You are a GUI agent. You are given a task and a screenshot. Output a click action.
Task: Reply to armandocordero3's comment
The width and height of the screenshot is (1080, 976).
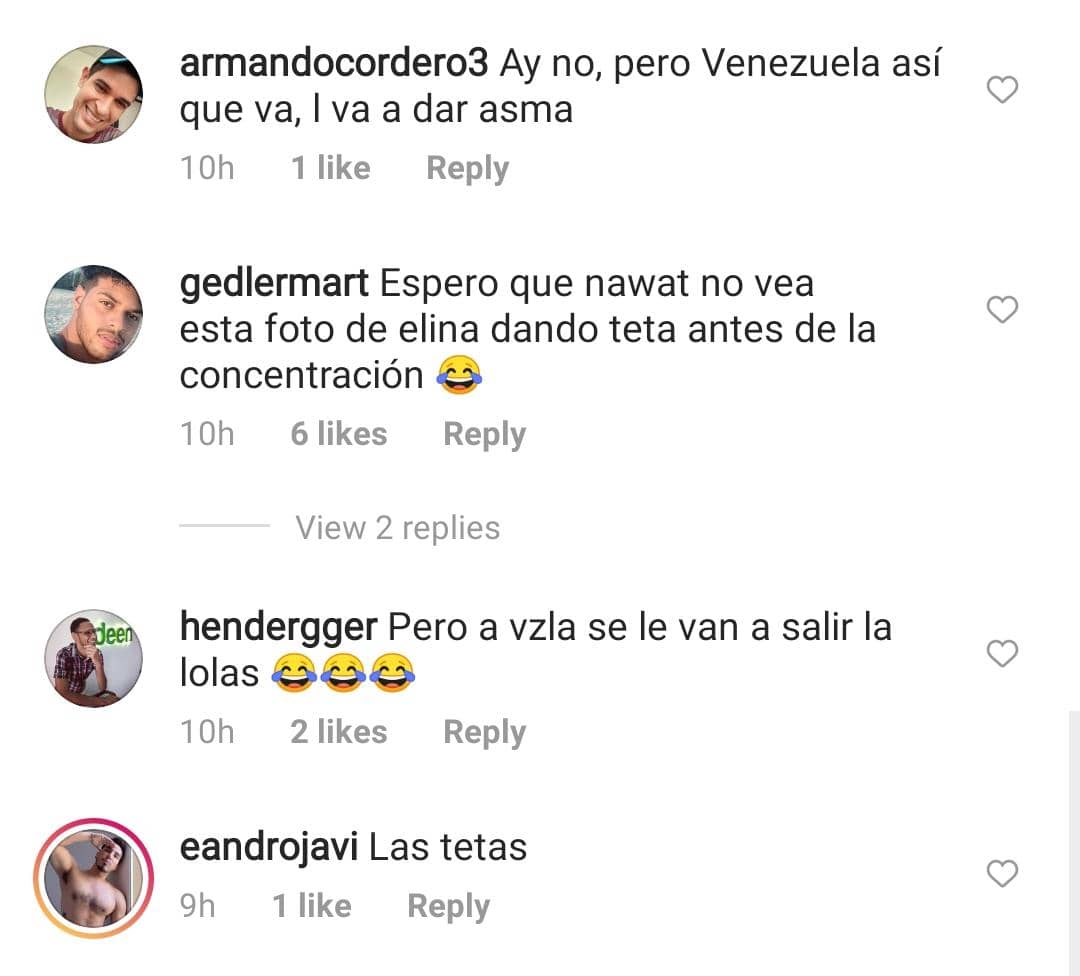point(467,168)
